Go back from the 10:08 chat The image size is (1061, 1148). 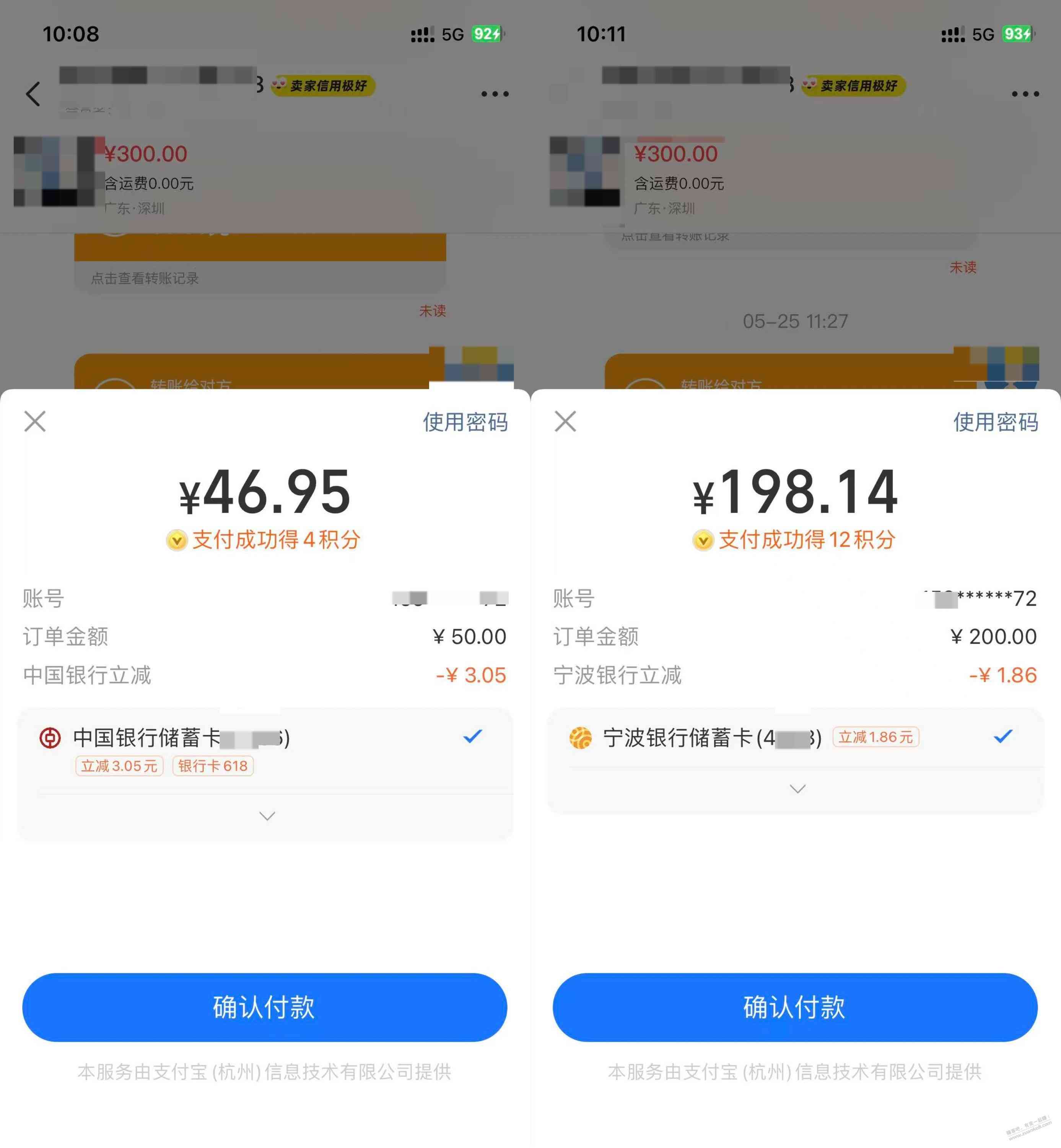[33, 94]
